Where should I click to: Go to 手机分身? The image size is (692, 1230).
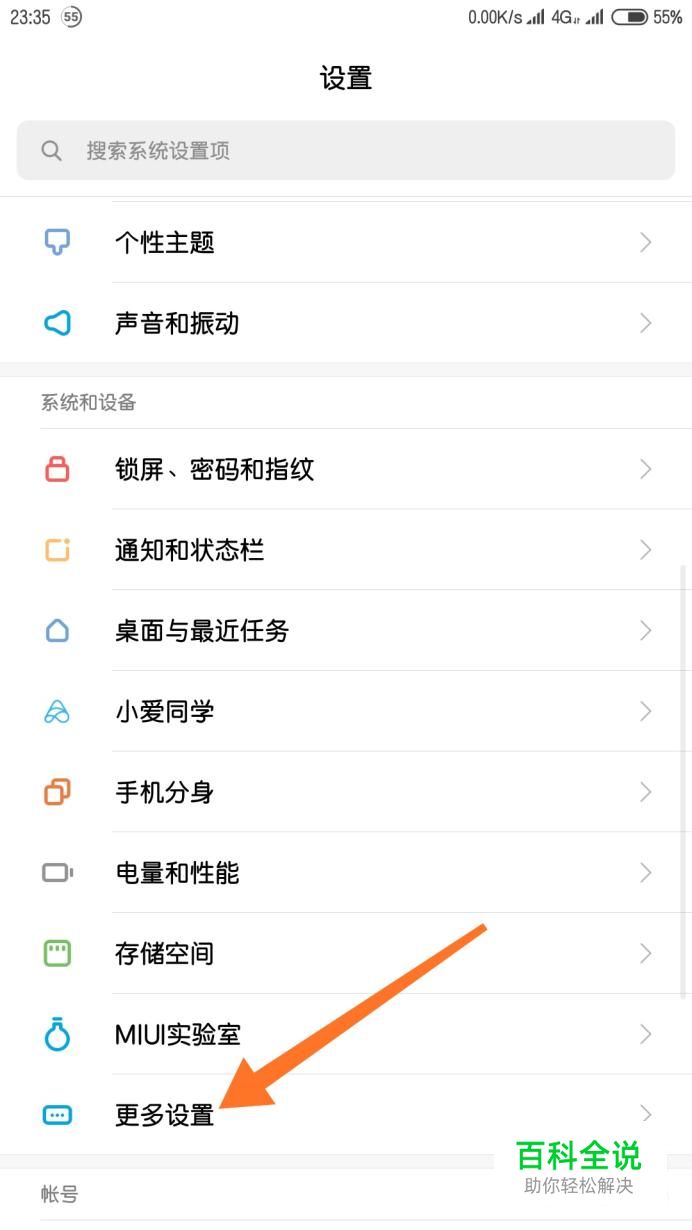coord(346,793)
